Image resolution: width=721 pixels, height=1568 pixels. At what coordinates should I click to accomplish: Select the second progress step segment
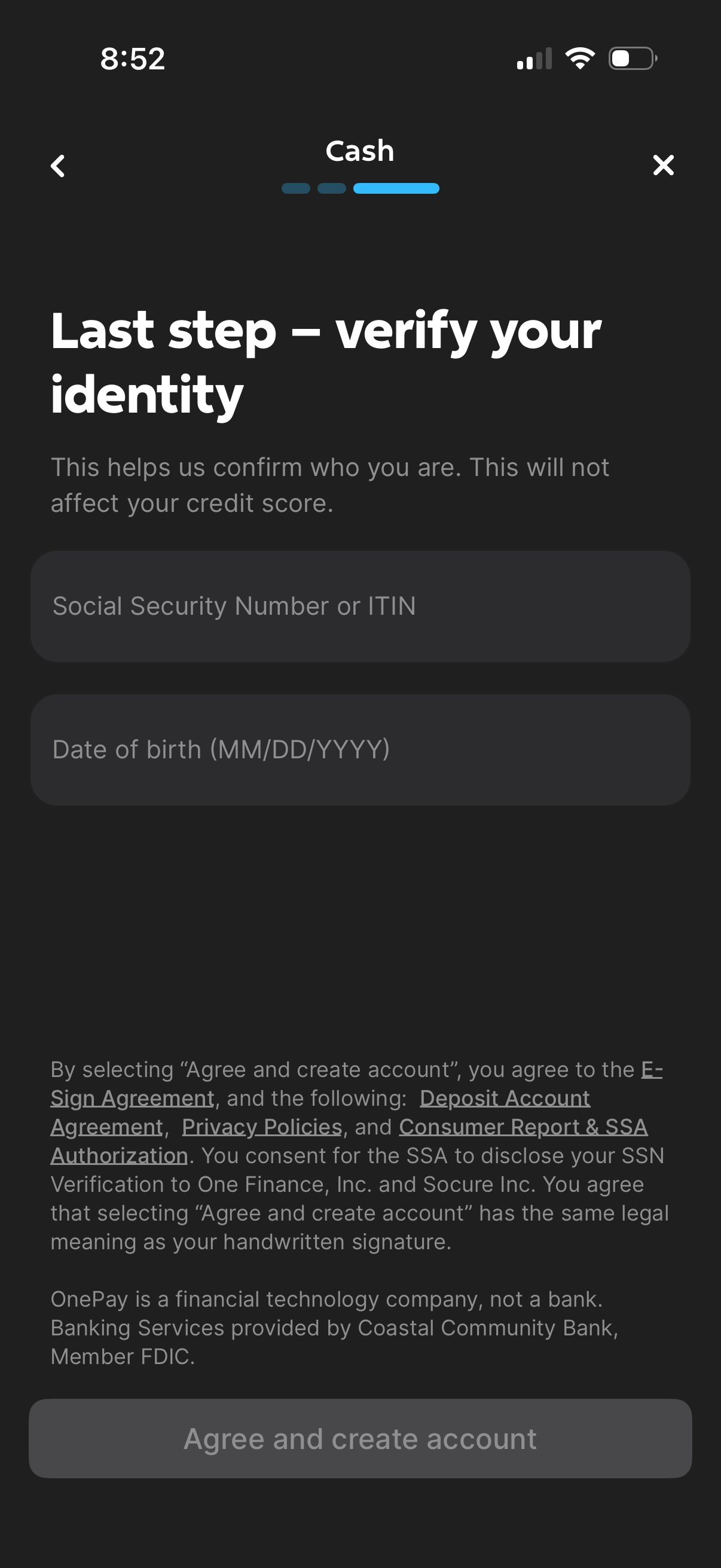331,189
